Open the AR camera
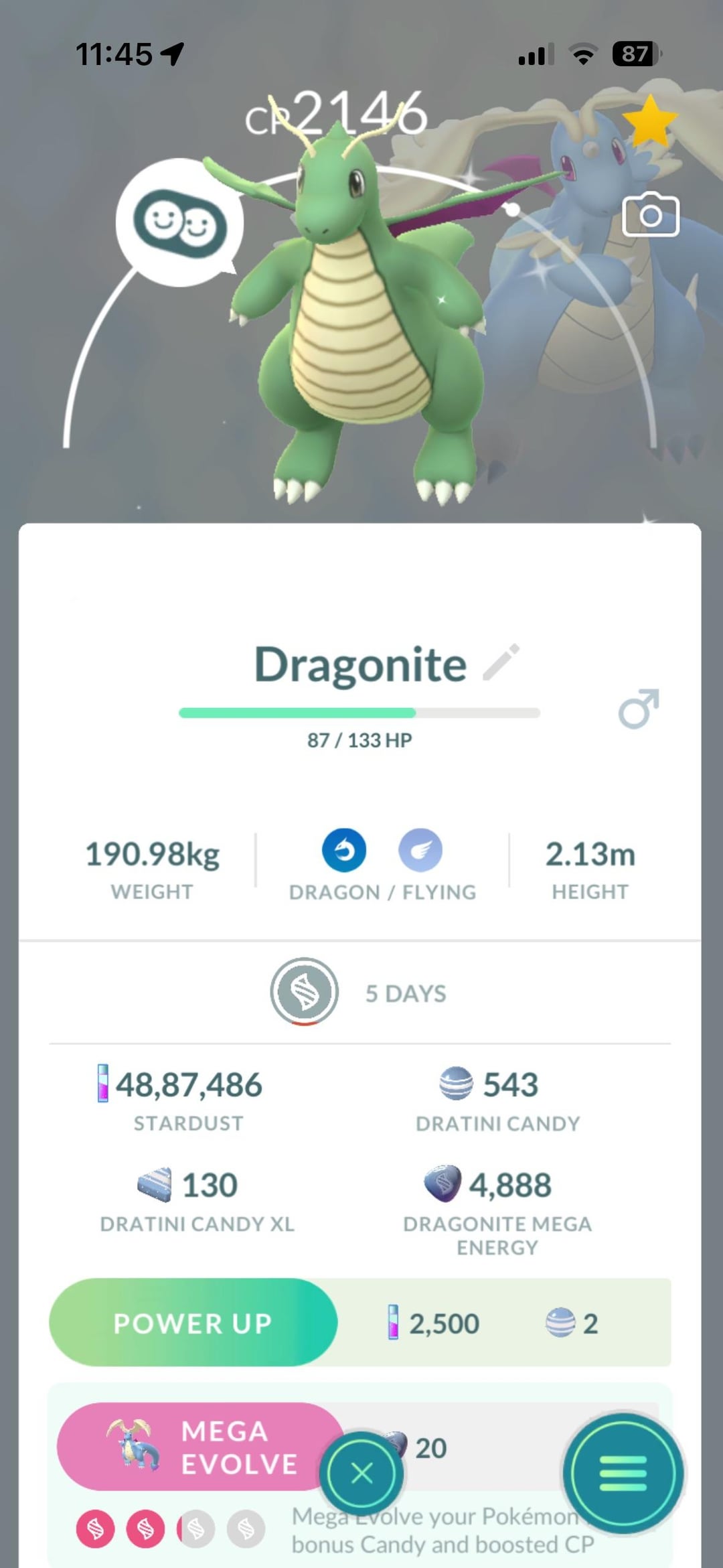Viewport: 723px width, 1568px height. pyautogui.click(x=650, y=215)
